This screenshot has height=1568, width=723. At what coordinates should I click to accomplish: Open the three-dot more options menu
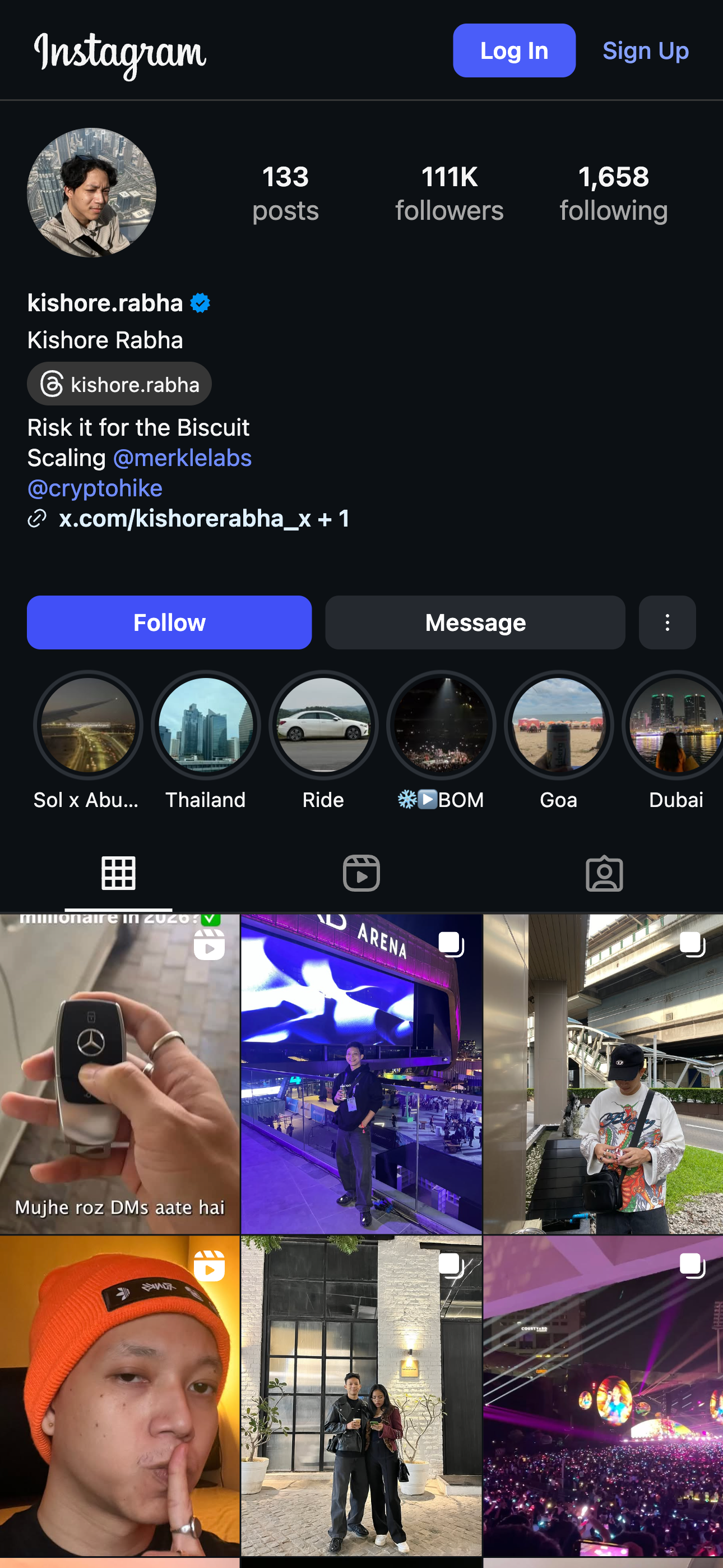pos(667,622)
